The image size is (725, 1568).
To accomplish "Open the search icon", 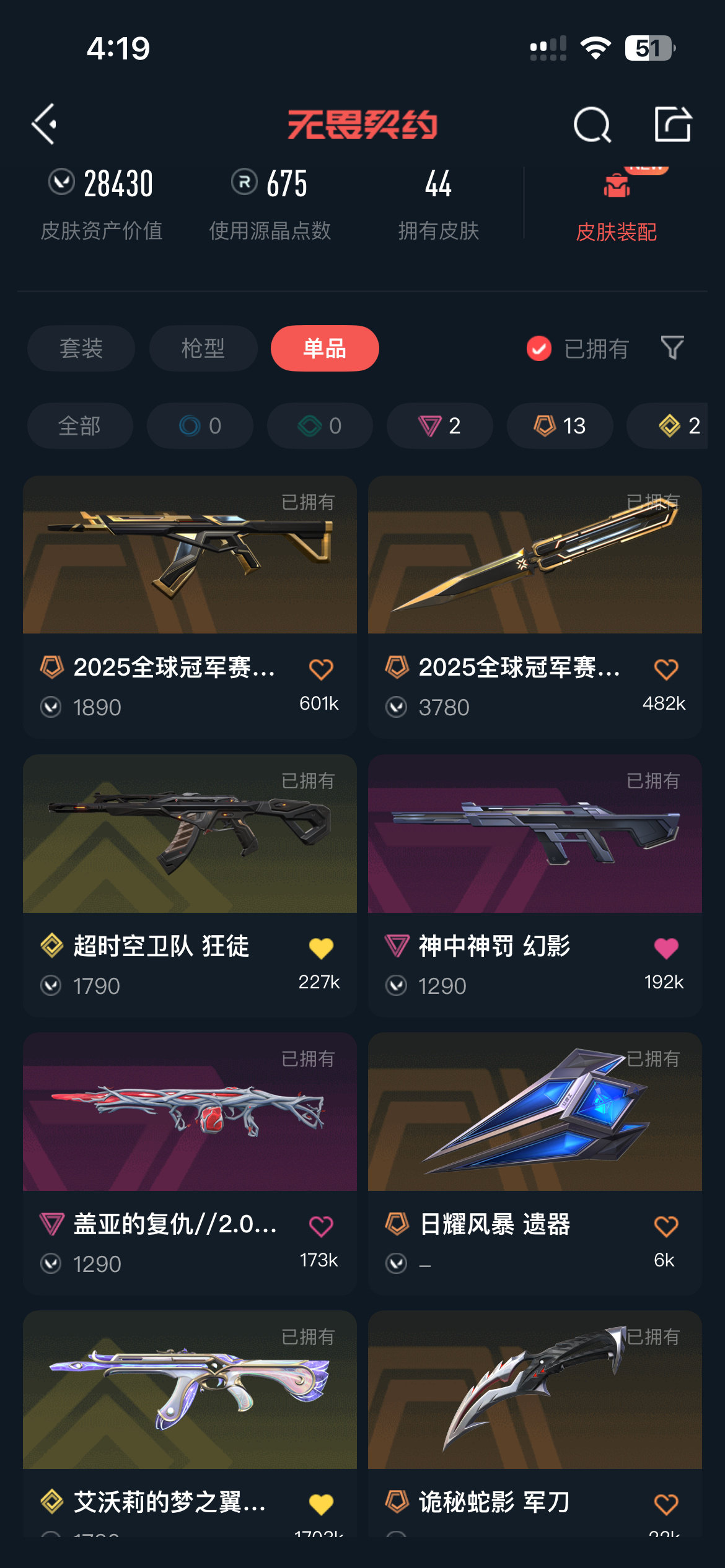I will pyautogui.click(x=592, y=124).
